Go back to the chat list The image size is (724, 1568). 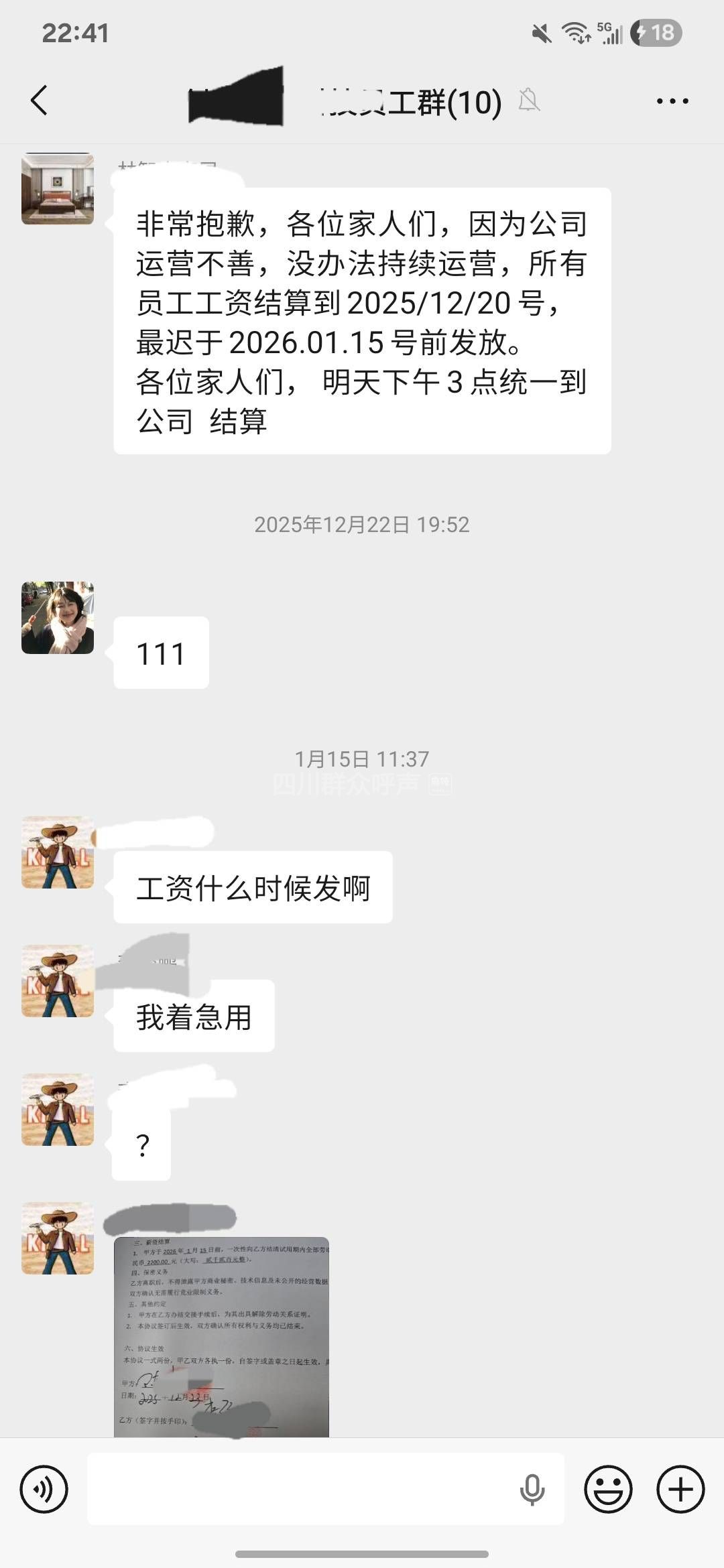pos(40,101)
